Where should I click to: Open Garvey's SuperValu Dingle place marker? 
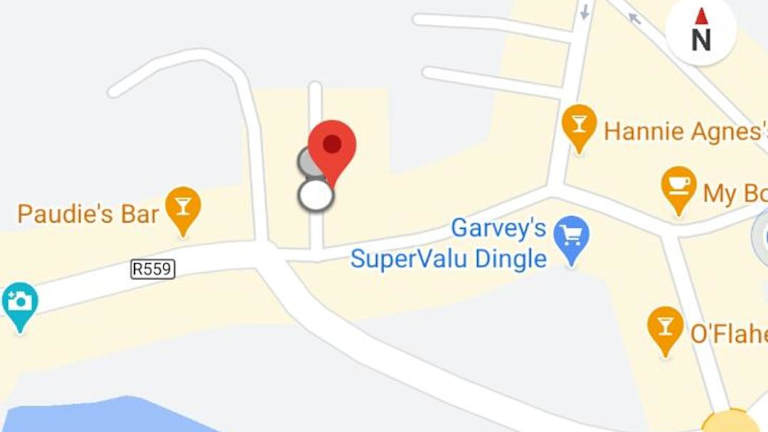pos(572,238)
